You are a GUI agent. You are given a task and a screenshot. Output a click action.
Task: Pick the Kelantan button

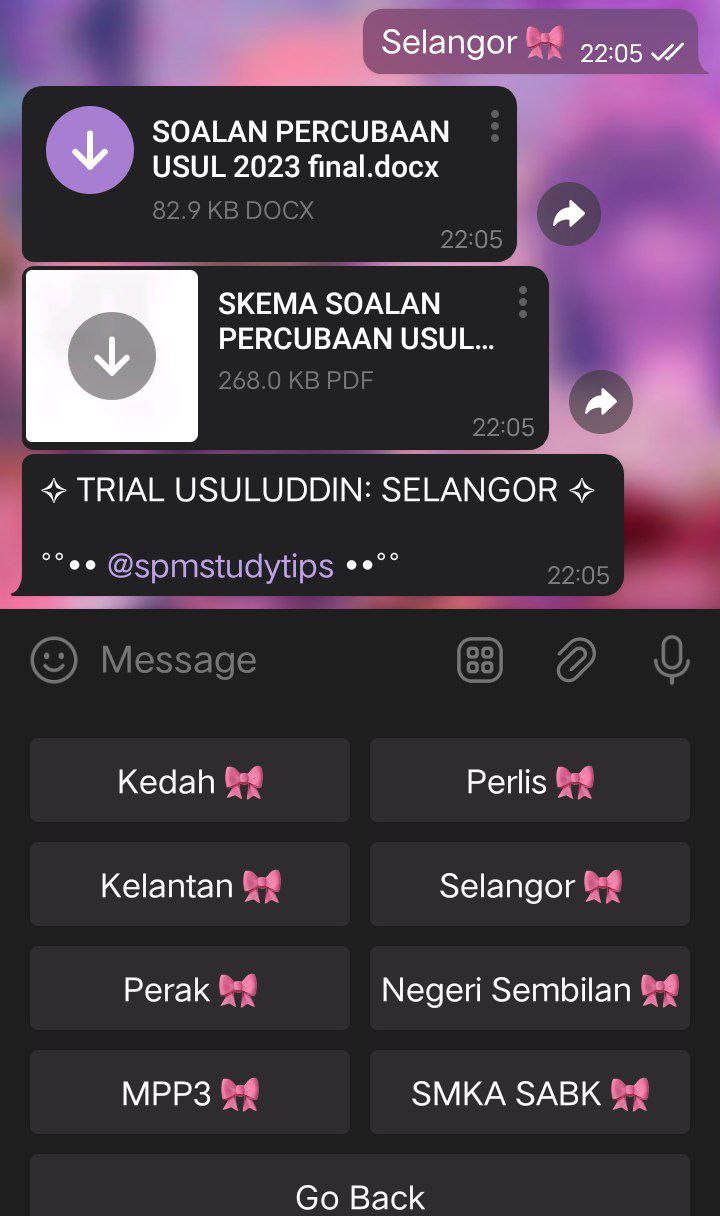tap(190, 884)
